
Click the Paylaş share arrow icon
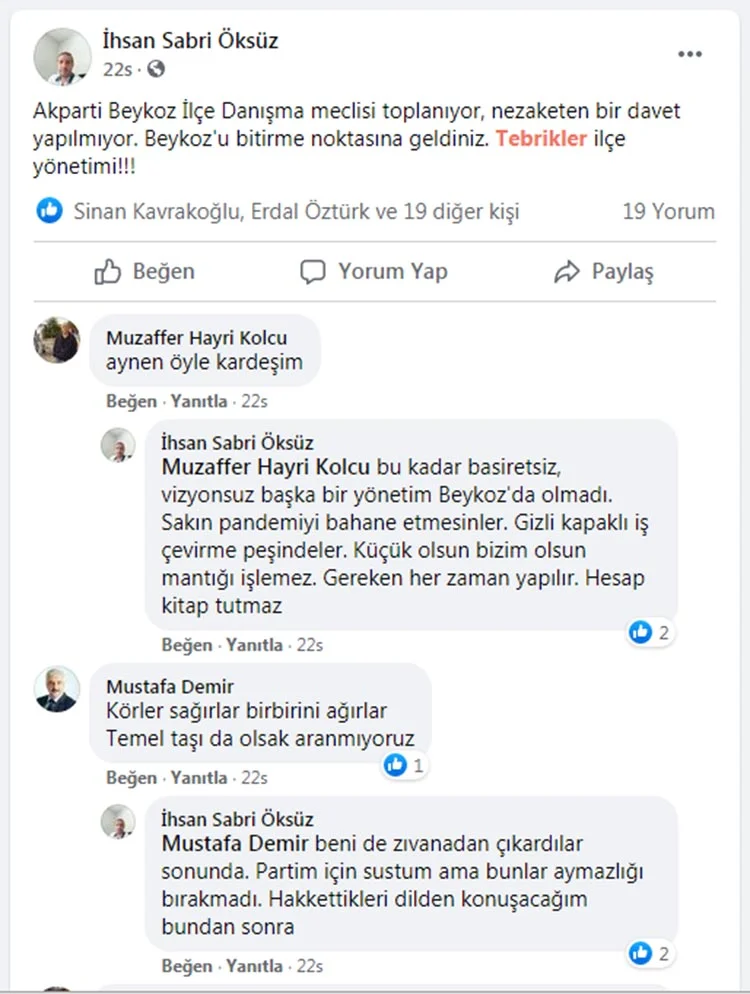tap(567, 271)
